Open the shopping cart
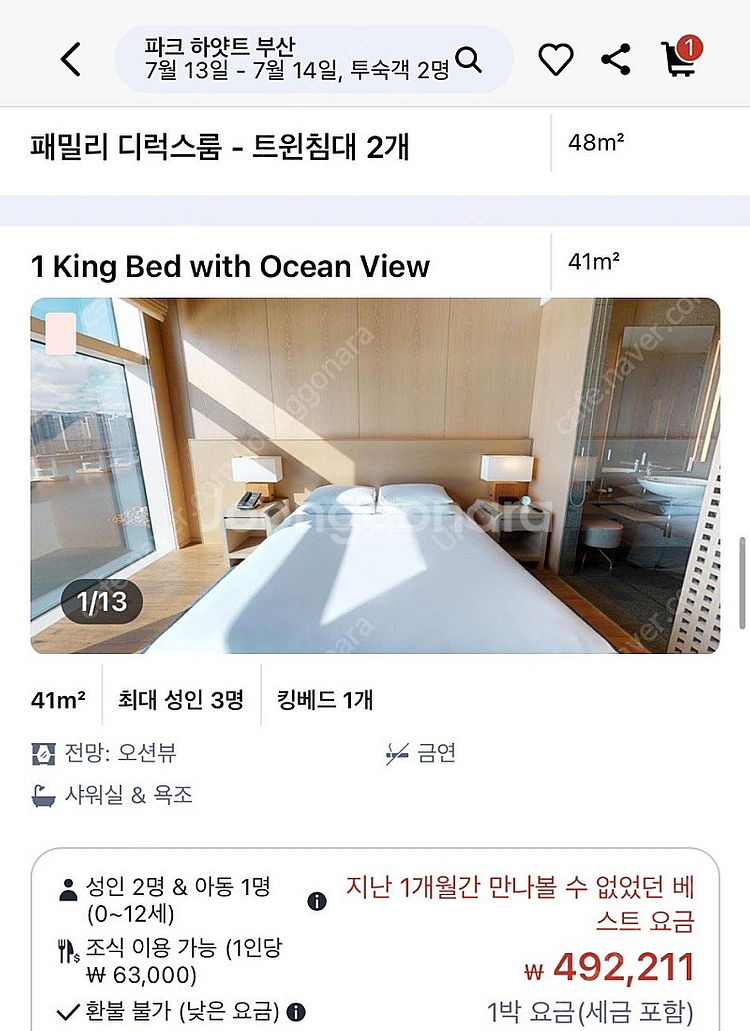Viewport: 750px width, 1031px height. pyautogui.click(x=680, y=58)
